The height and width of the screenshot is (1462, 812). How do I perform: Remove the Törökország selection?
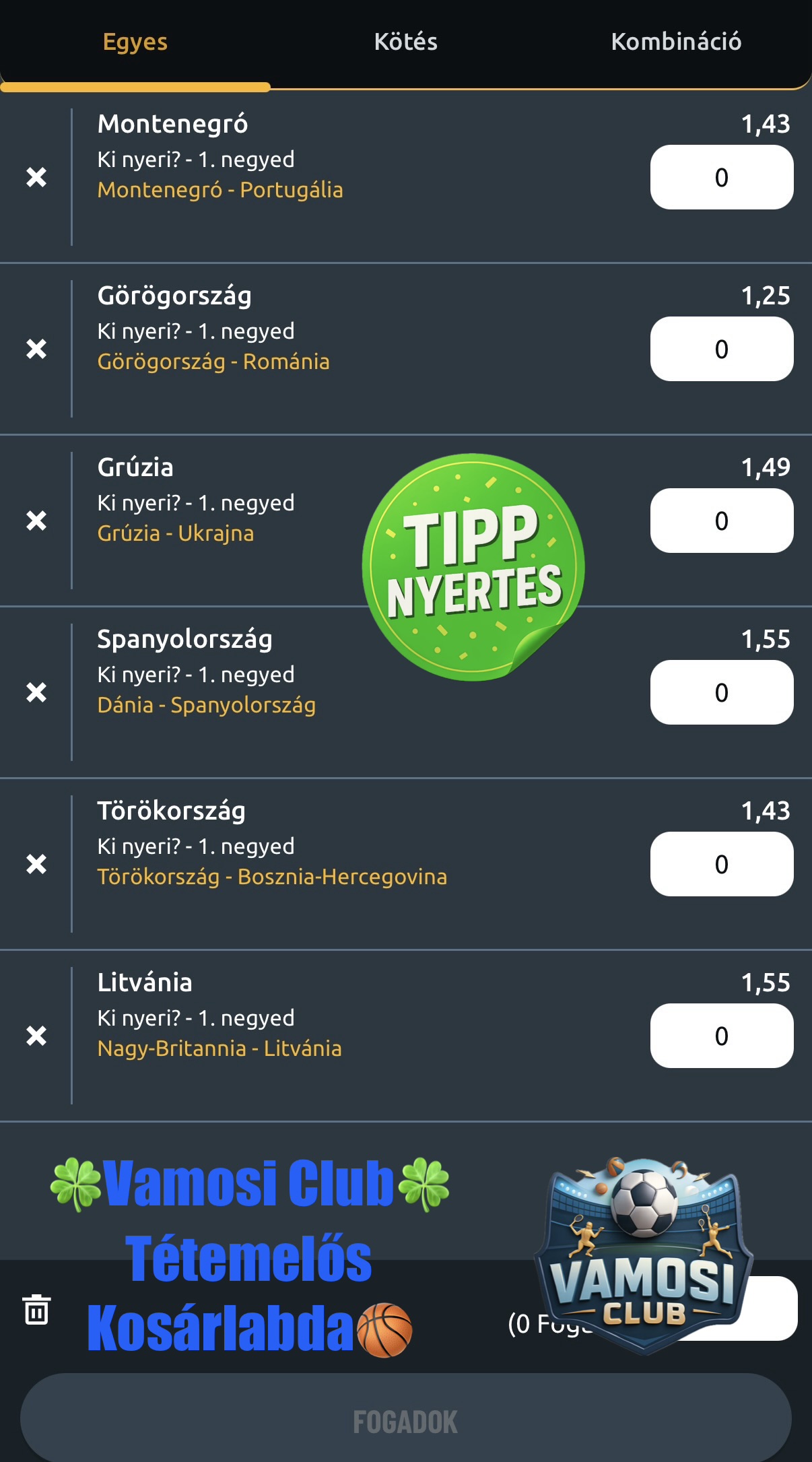click(36, 864)
